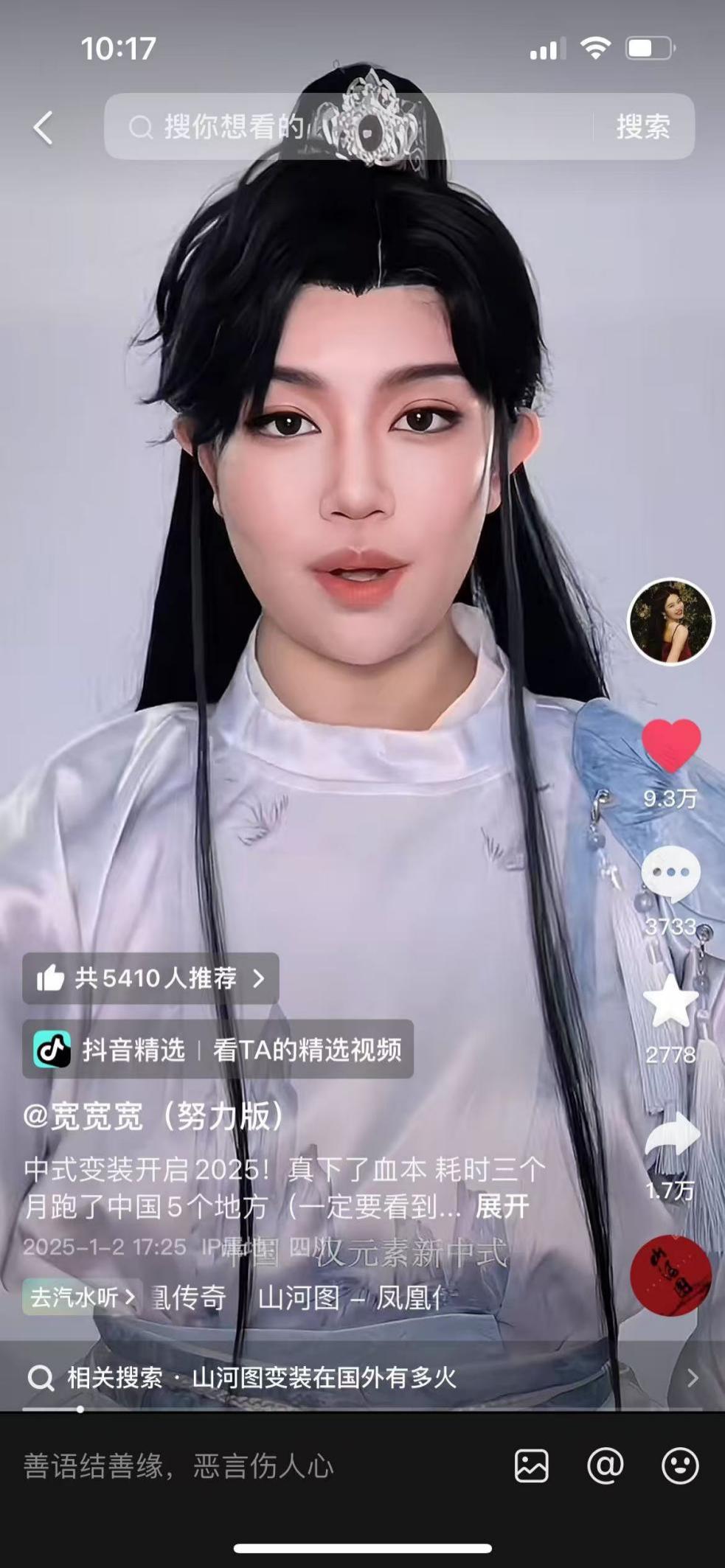The image size is (725, 1568).
Task: Open 看TA的精选视频 curated videos
Action: point(306,1050)
